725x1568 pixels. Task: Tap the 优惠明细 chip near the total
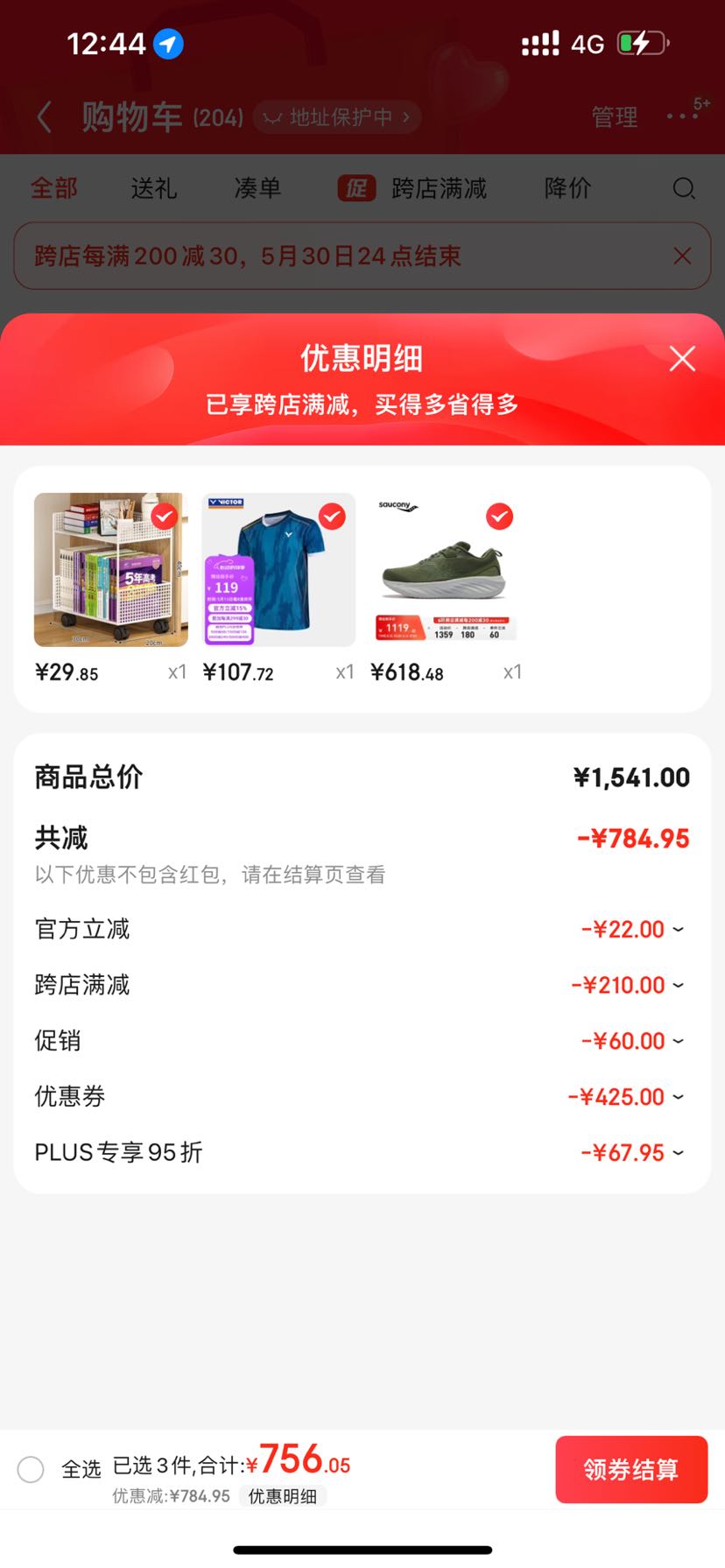coord(282,1496)
